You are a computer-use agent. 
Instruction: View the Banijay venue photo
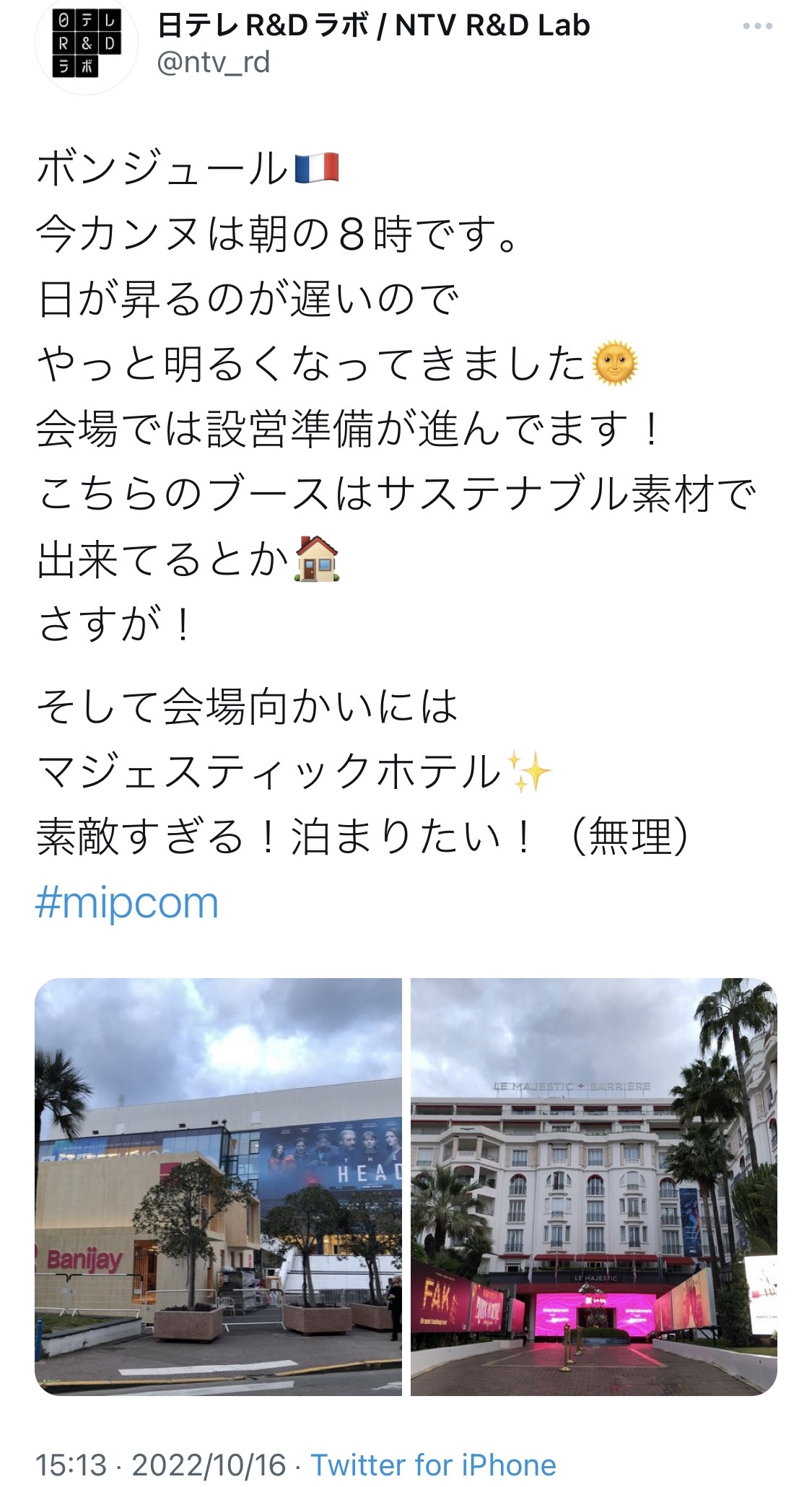pyautogui.click(x=218, y=1187)
